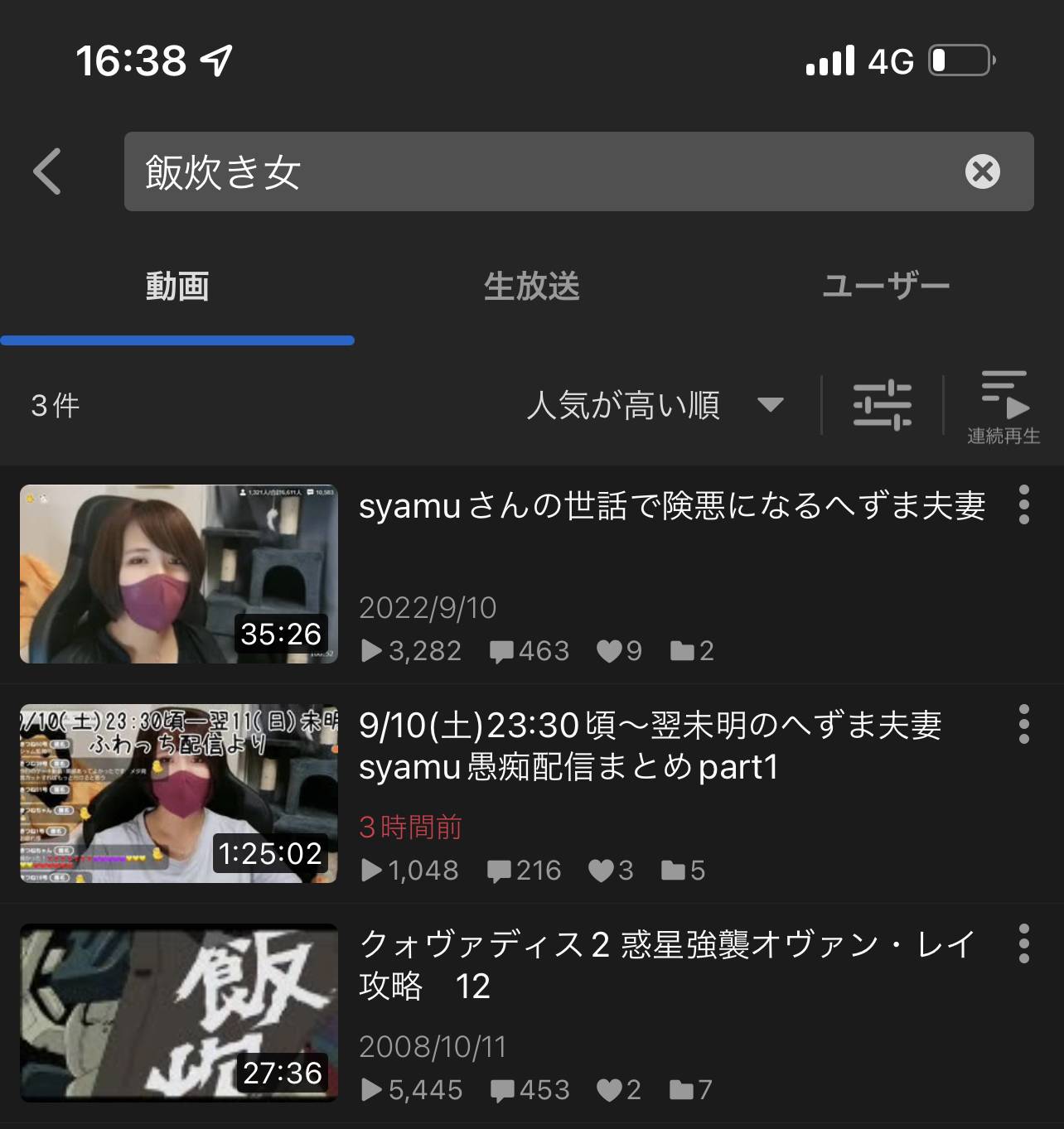Switch to the ユーザー tab

(x=885, y=287)
